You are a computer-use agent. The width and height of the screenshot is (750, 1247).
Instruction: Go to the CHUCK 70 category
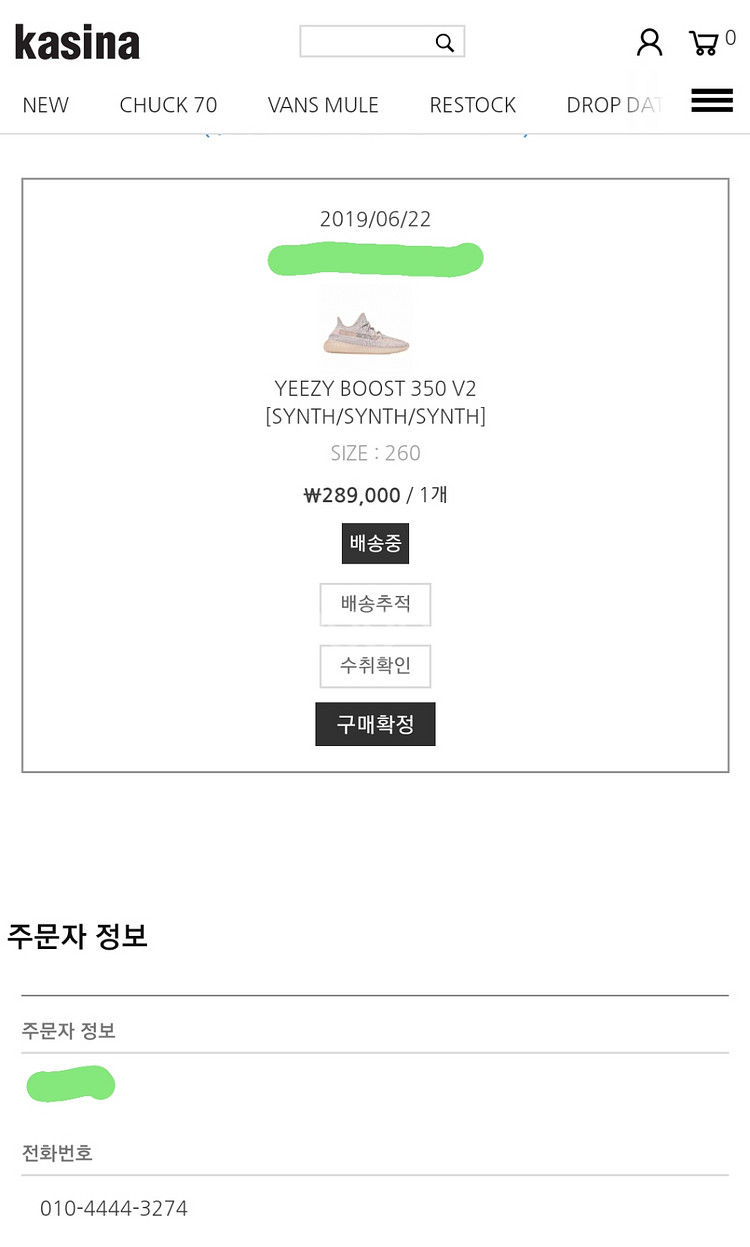point(168,105)
